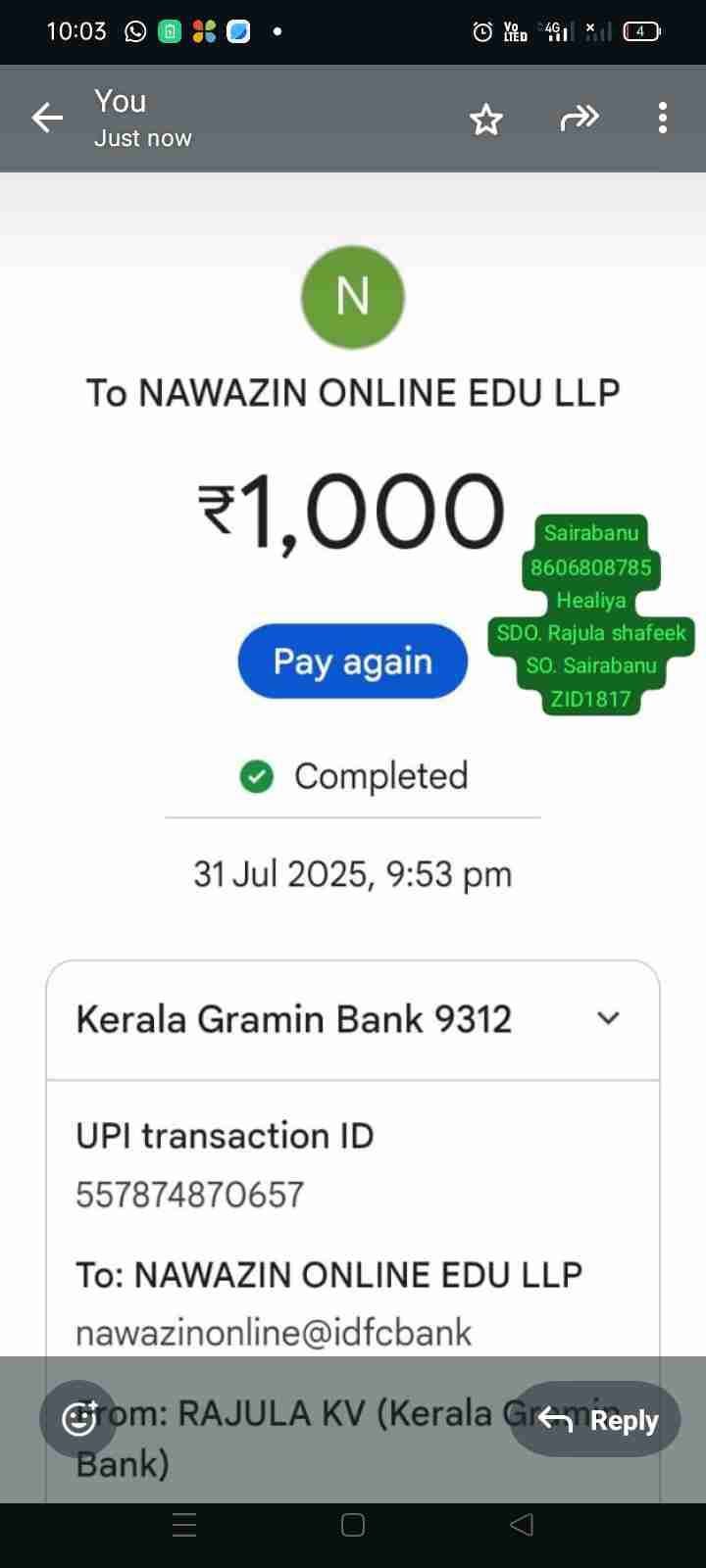Forward this image to another chat
Viewport: 706px width, 1568px height.
tap(579, 119)
